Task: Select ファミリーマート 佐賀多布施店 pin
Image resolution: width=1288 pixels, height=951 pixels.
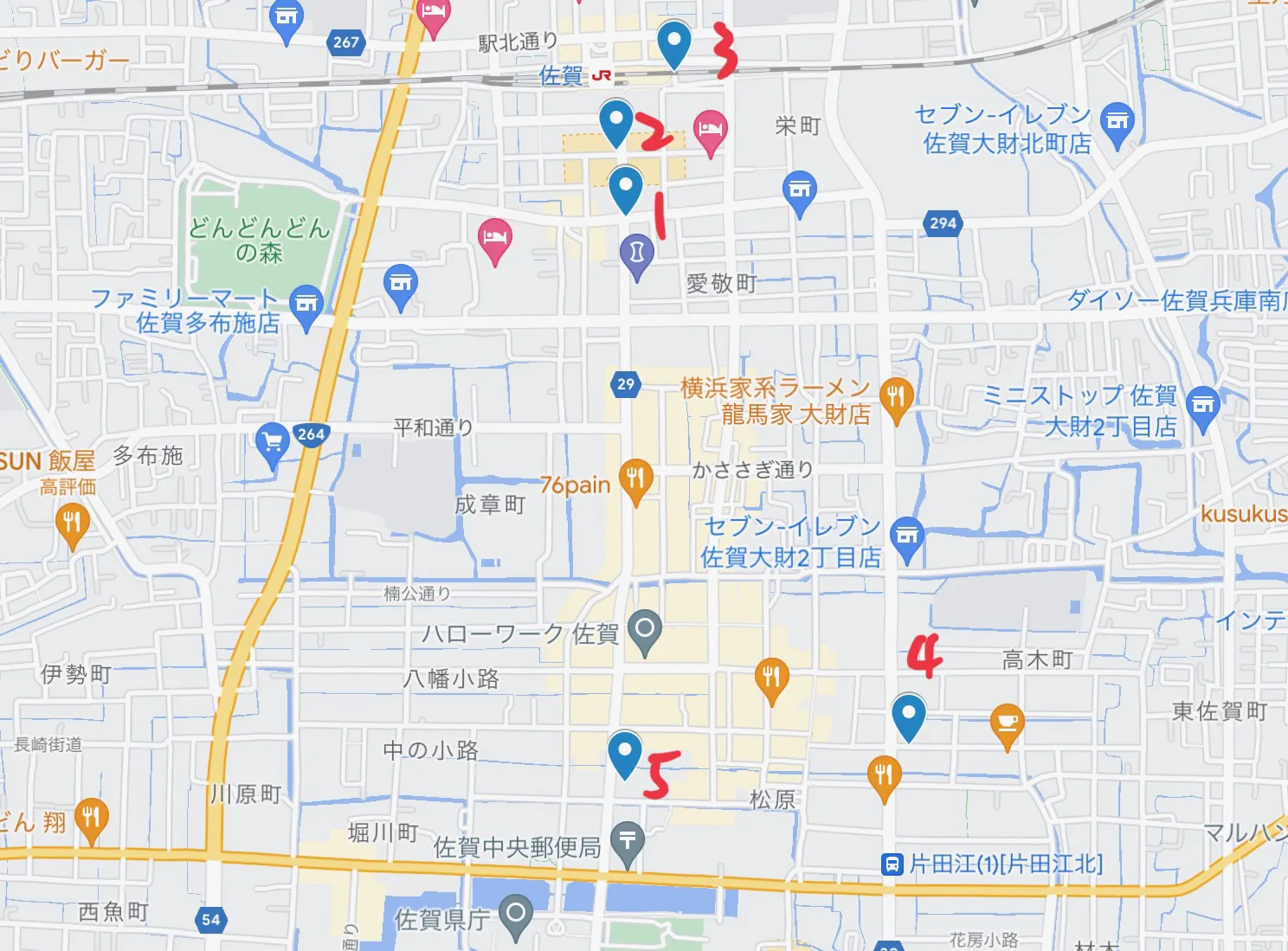Action: pyautogui.click(x=306, y=305)
